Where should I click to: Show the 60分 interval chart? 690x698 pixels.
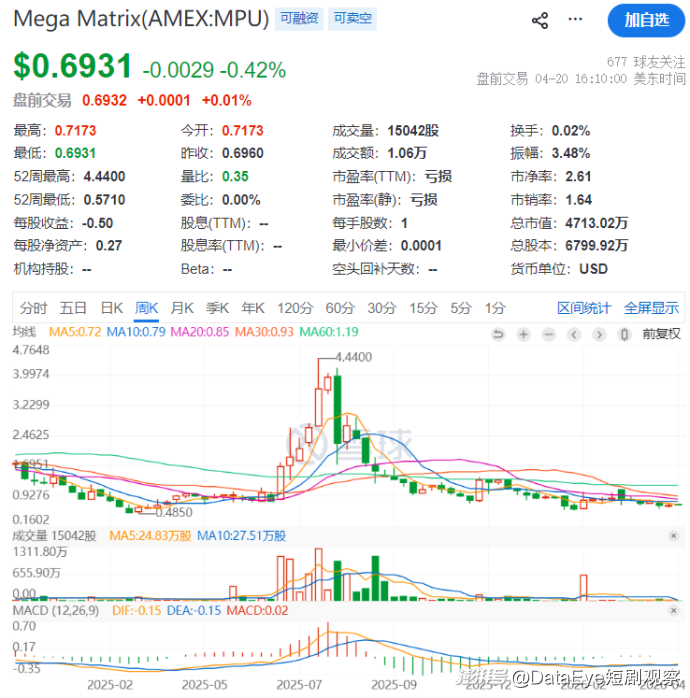tap(339, 308)
